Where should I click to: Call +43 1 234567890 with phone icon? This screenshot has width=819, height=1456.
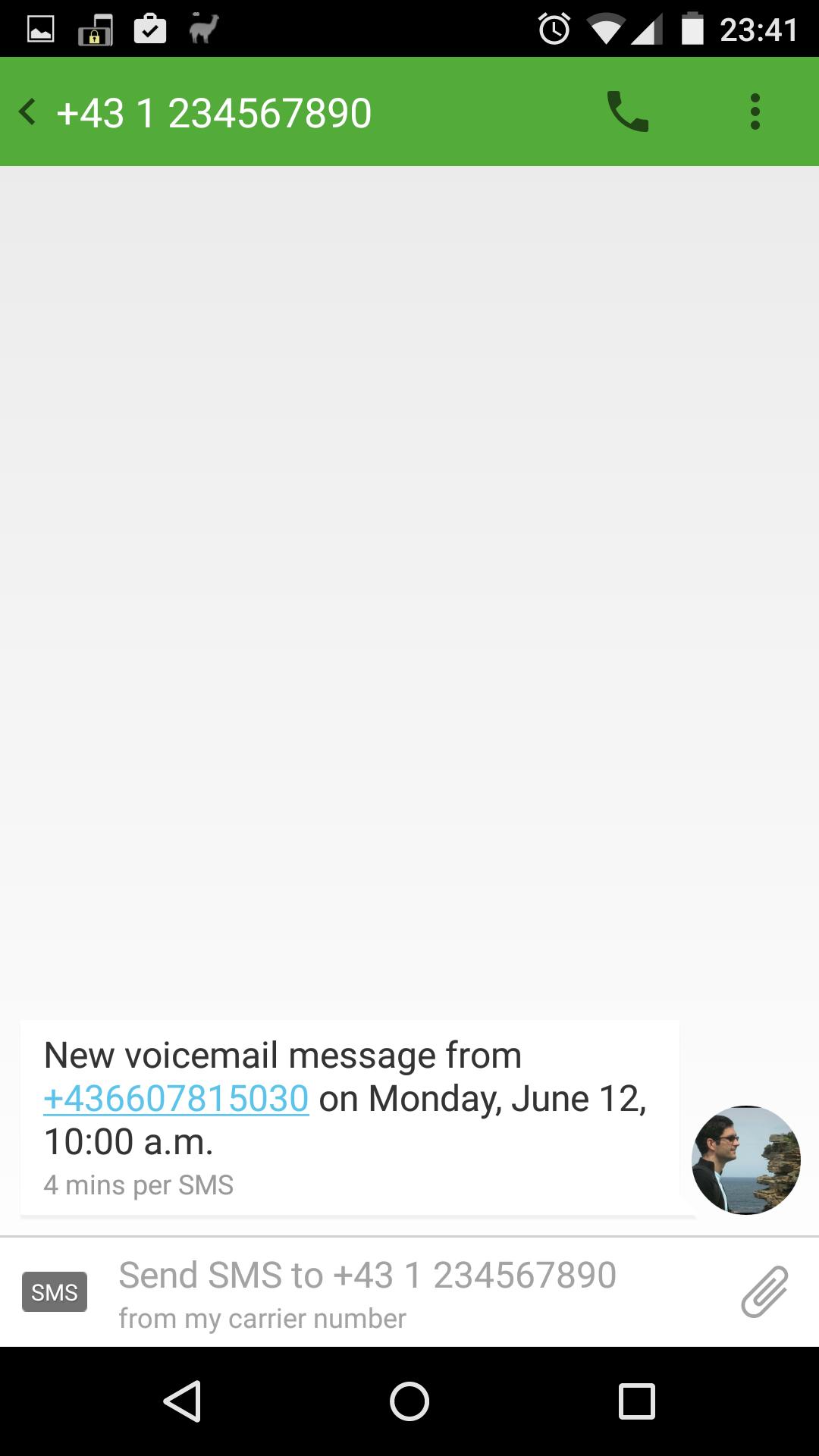[627, 112]
